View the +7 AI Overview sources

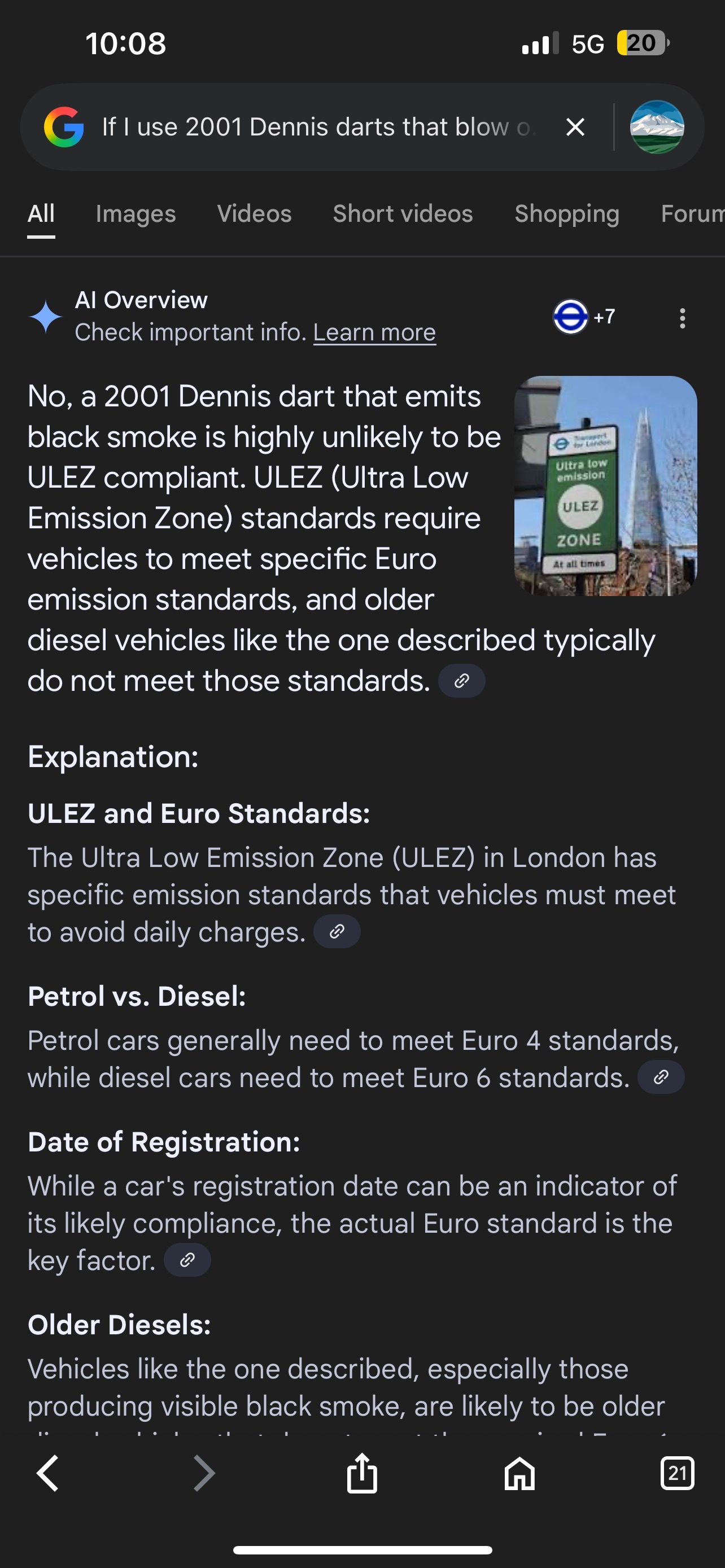[584, 317]
